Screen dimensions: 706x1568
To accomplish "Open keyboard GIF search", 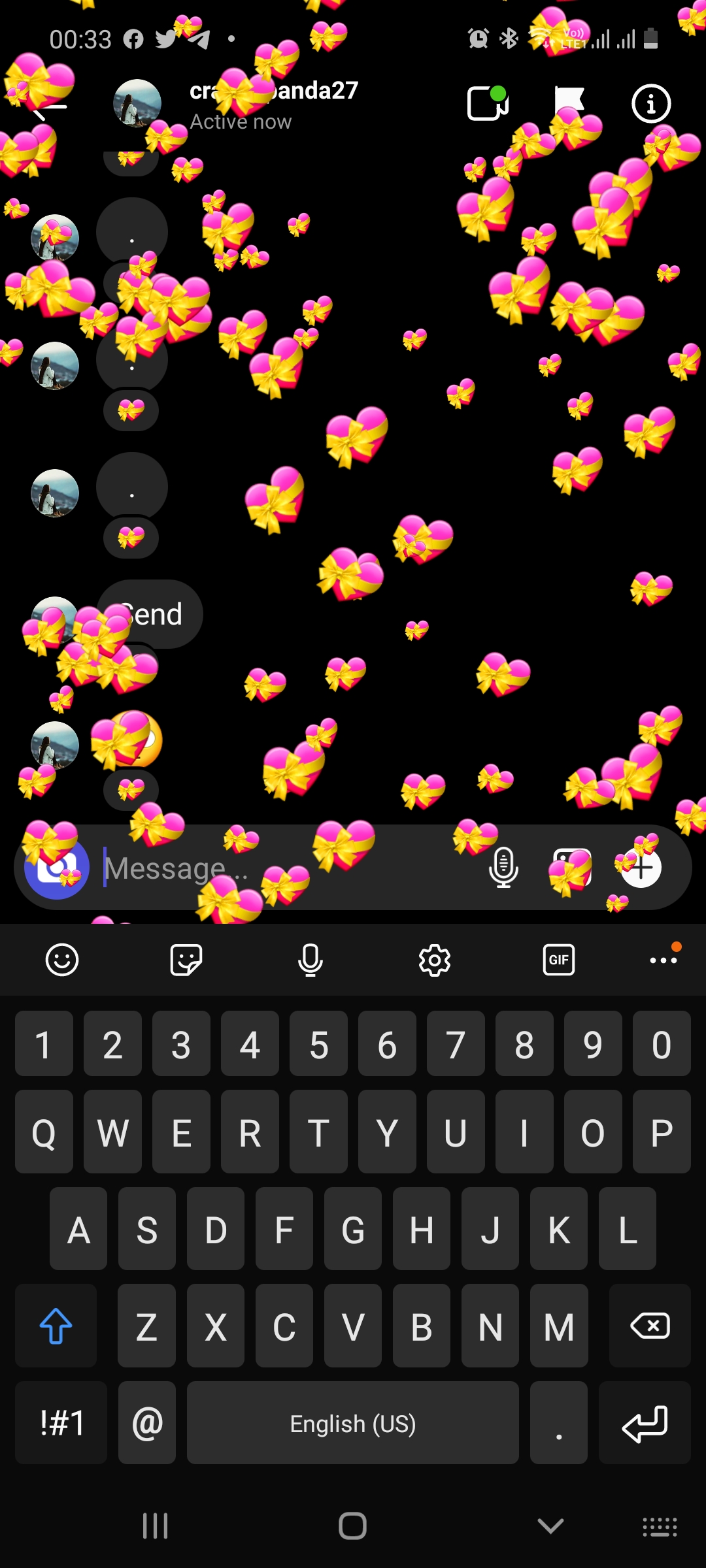I will pos(559,960).
